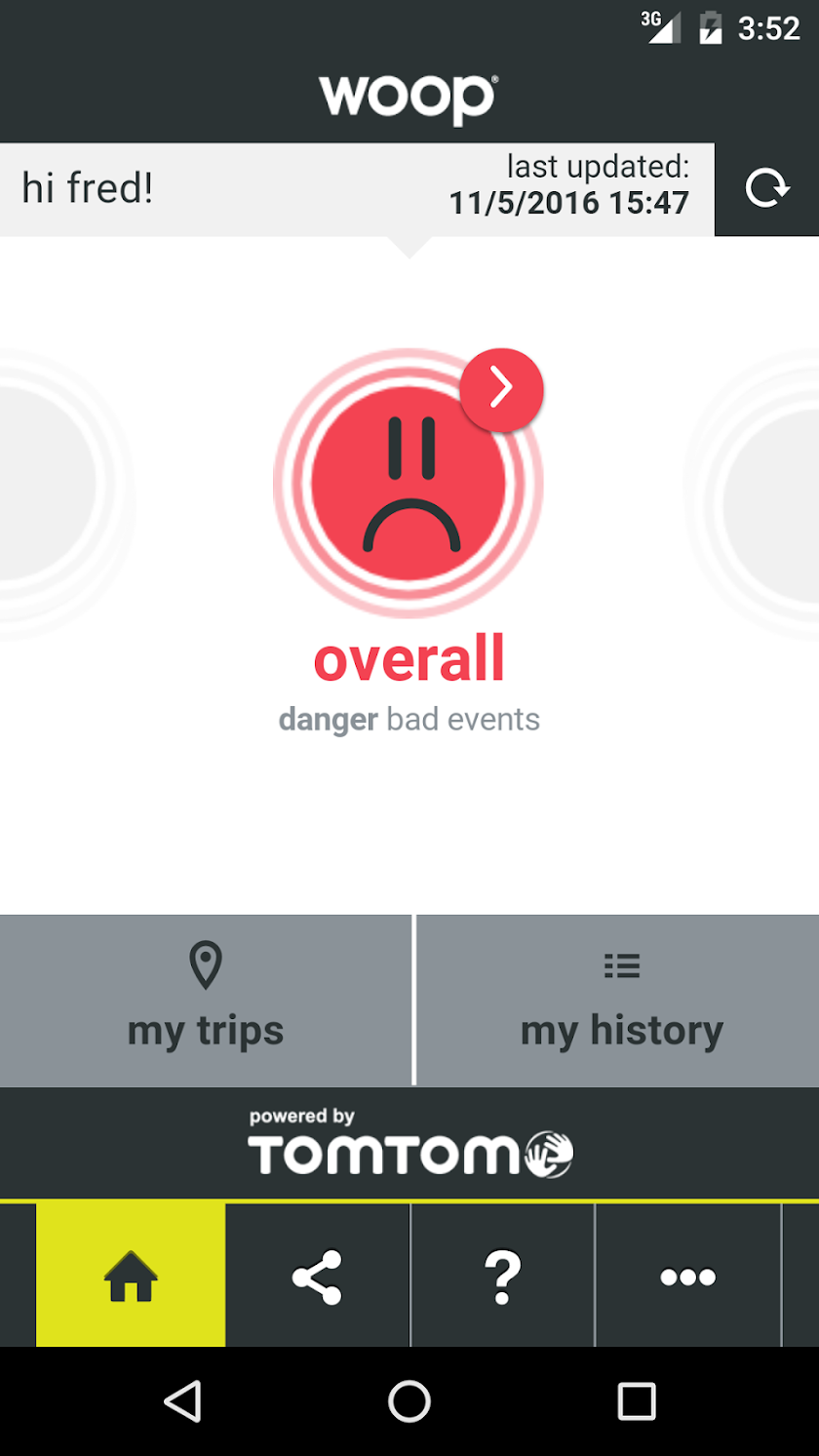Switch to the home tab
The height and width of the screenshot is (1456, 819).
pyautogui.click(x=132, y=1276)
